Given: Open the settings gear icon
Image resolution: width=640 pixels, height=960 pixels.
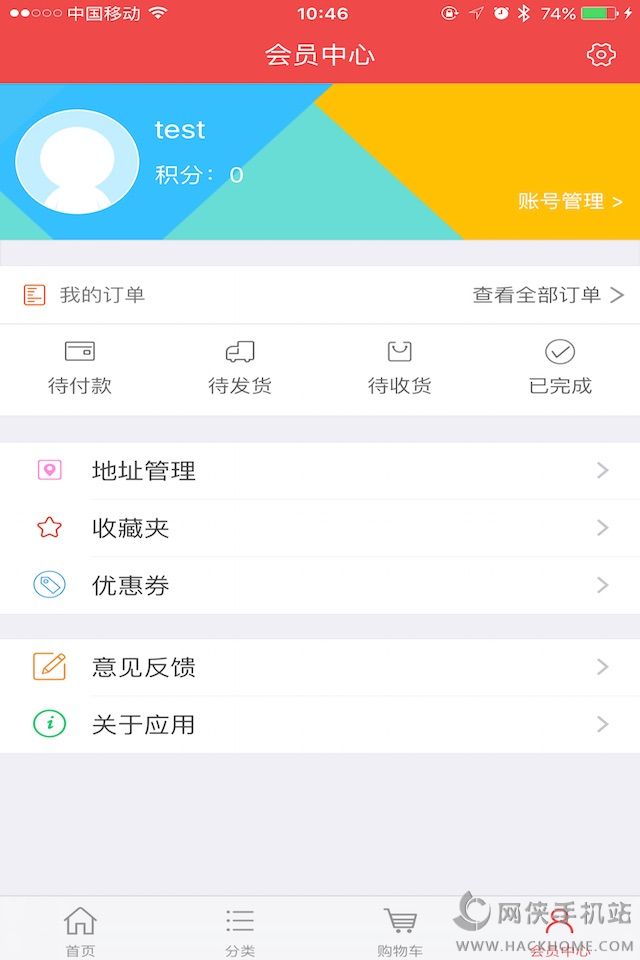Looking at the screenshot, I should coord(601,54).
